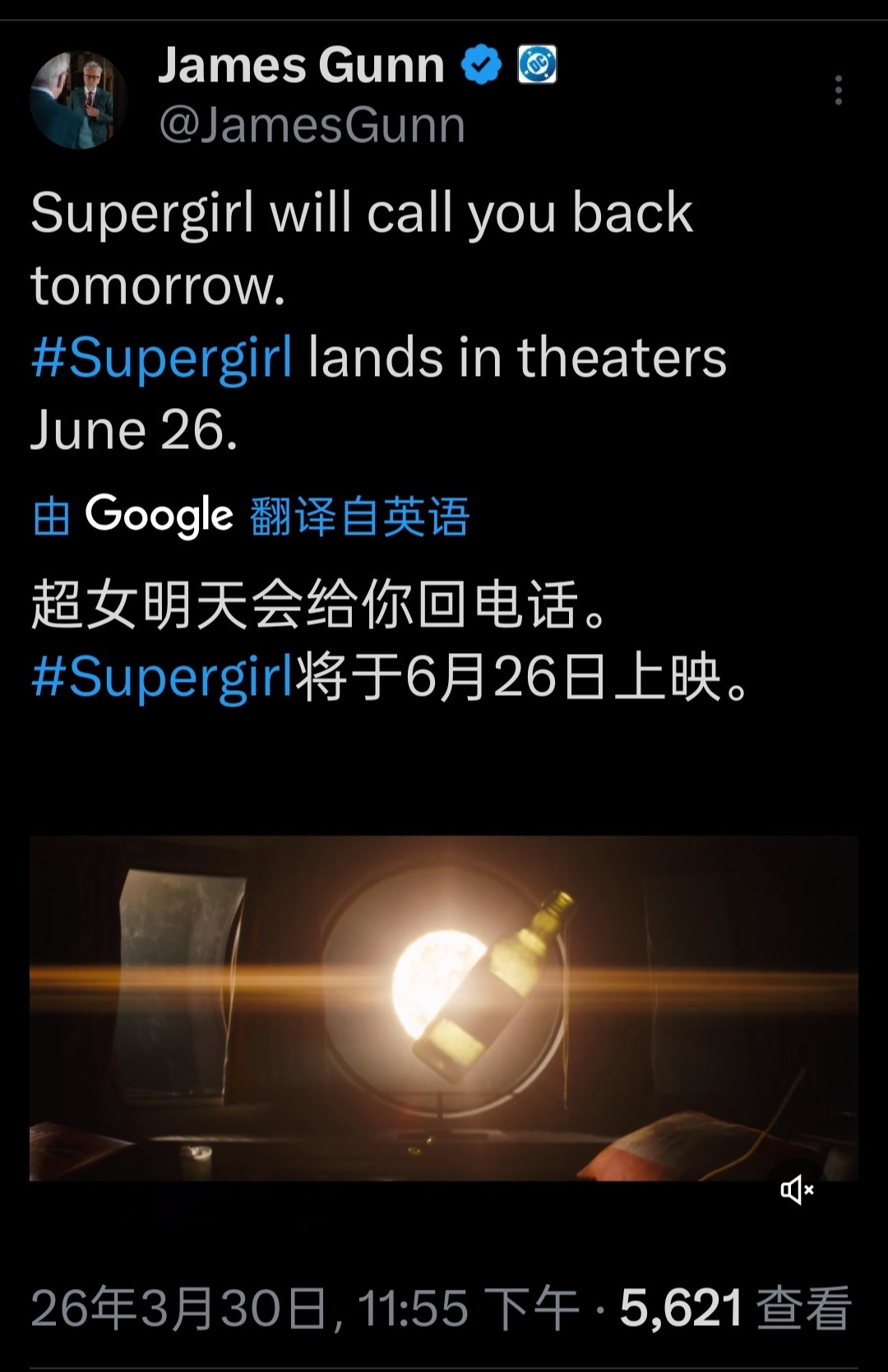
Task: Unmute the video sound
Action: 796,1189
